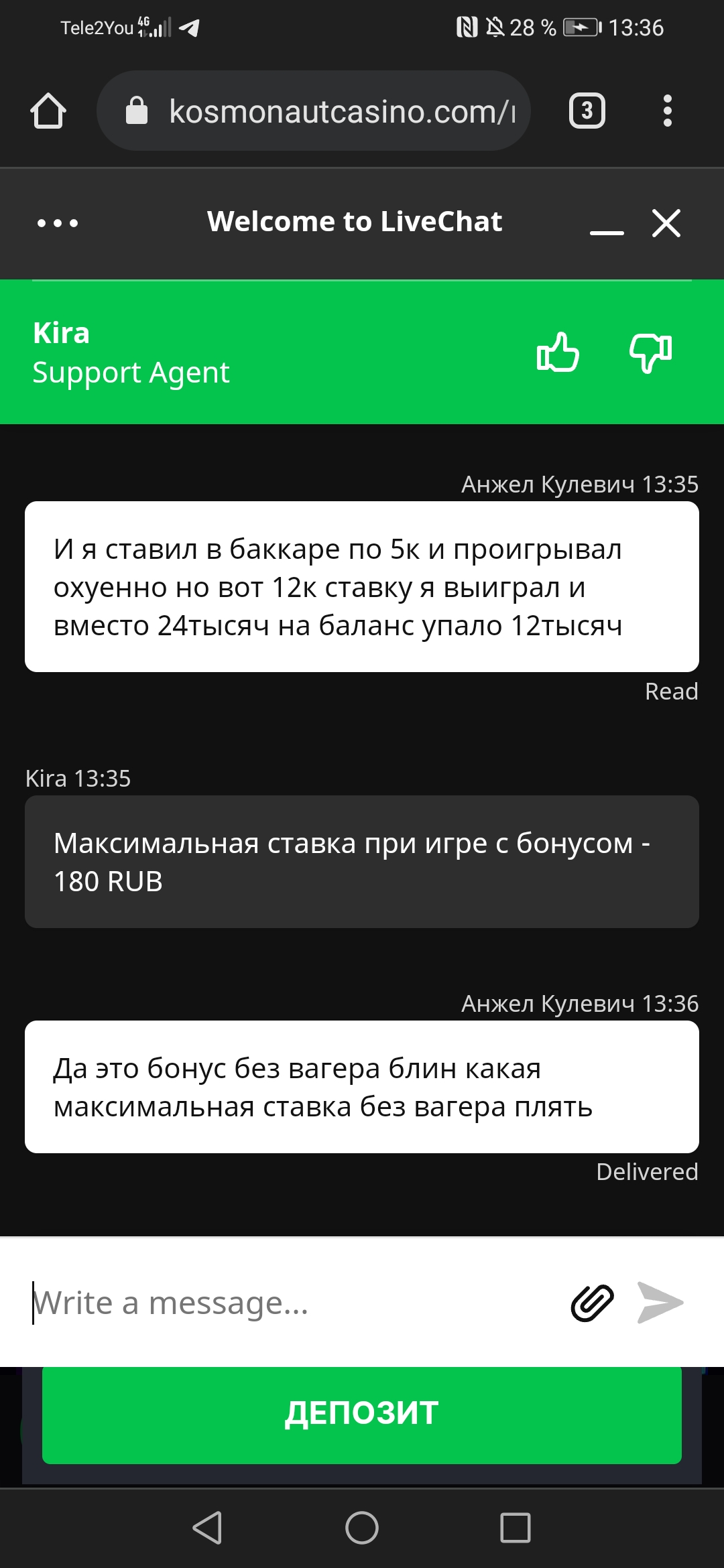Go back with the system back button
Screen dimensions: 724x1568
tap(207, 1528)
